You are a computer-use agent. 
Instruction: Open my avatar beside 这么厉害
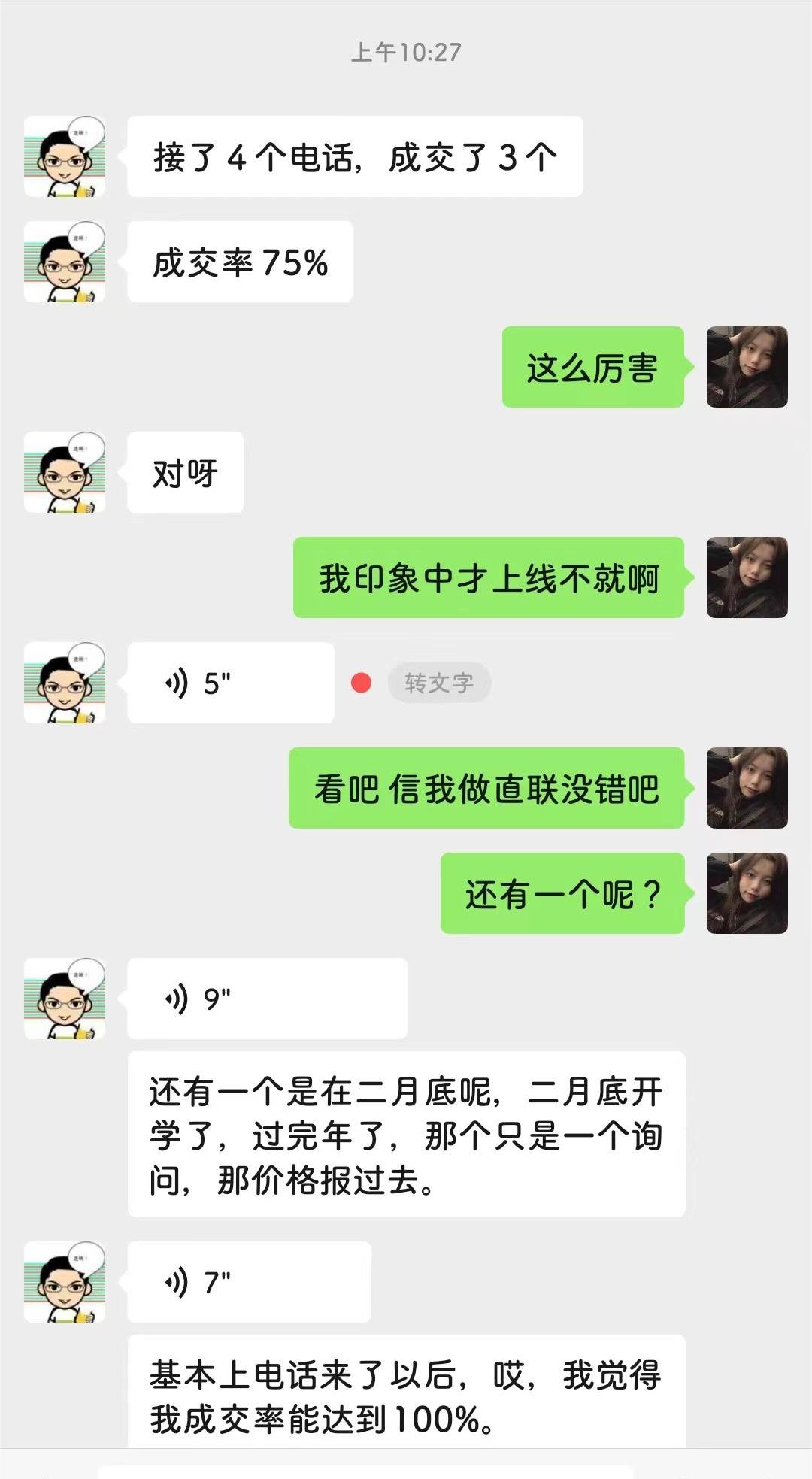click(747, 367)
